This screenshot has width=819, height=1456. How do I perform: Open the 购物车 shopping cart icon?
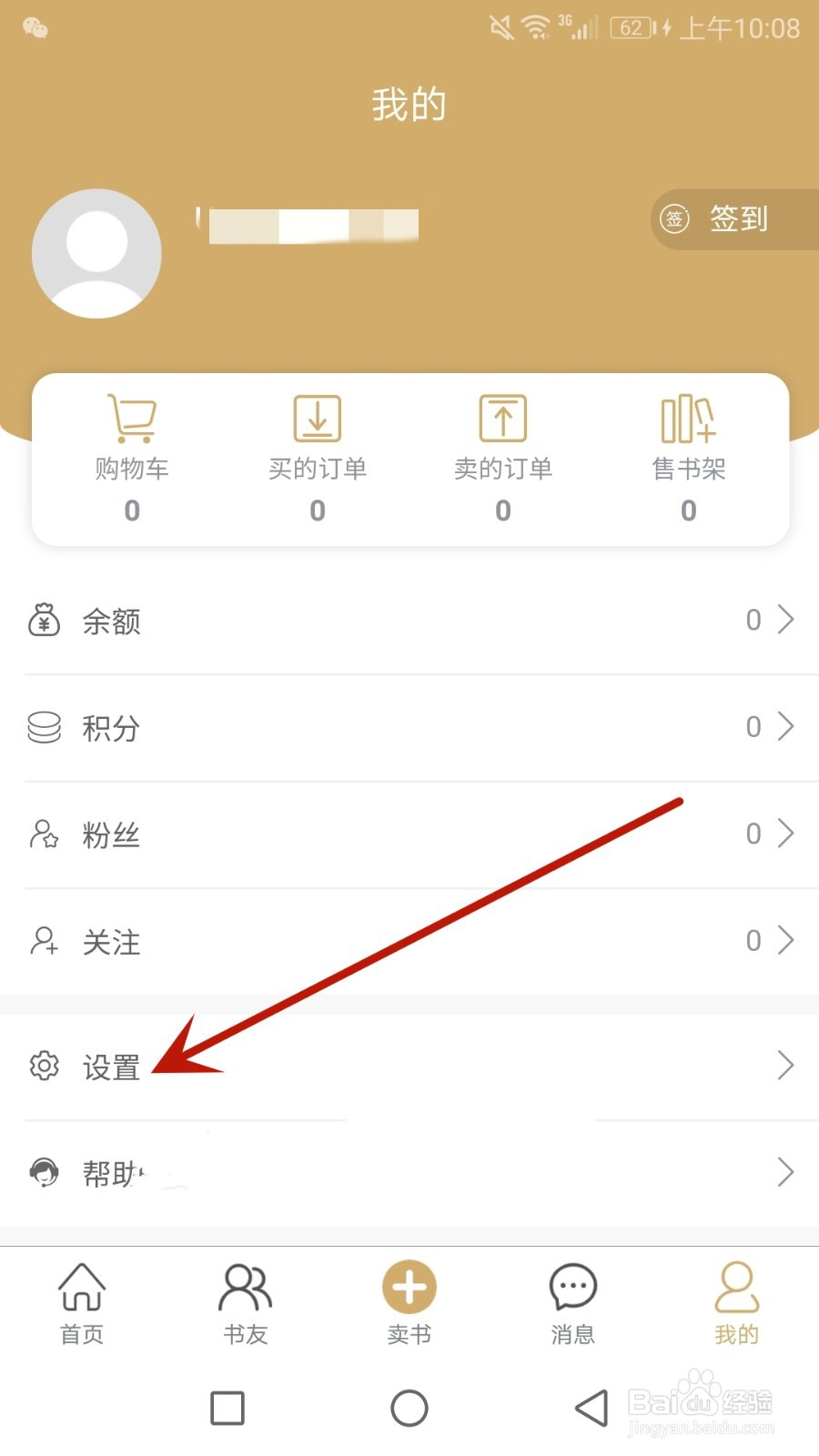click(x=131, y=419)
